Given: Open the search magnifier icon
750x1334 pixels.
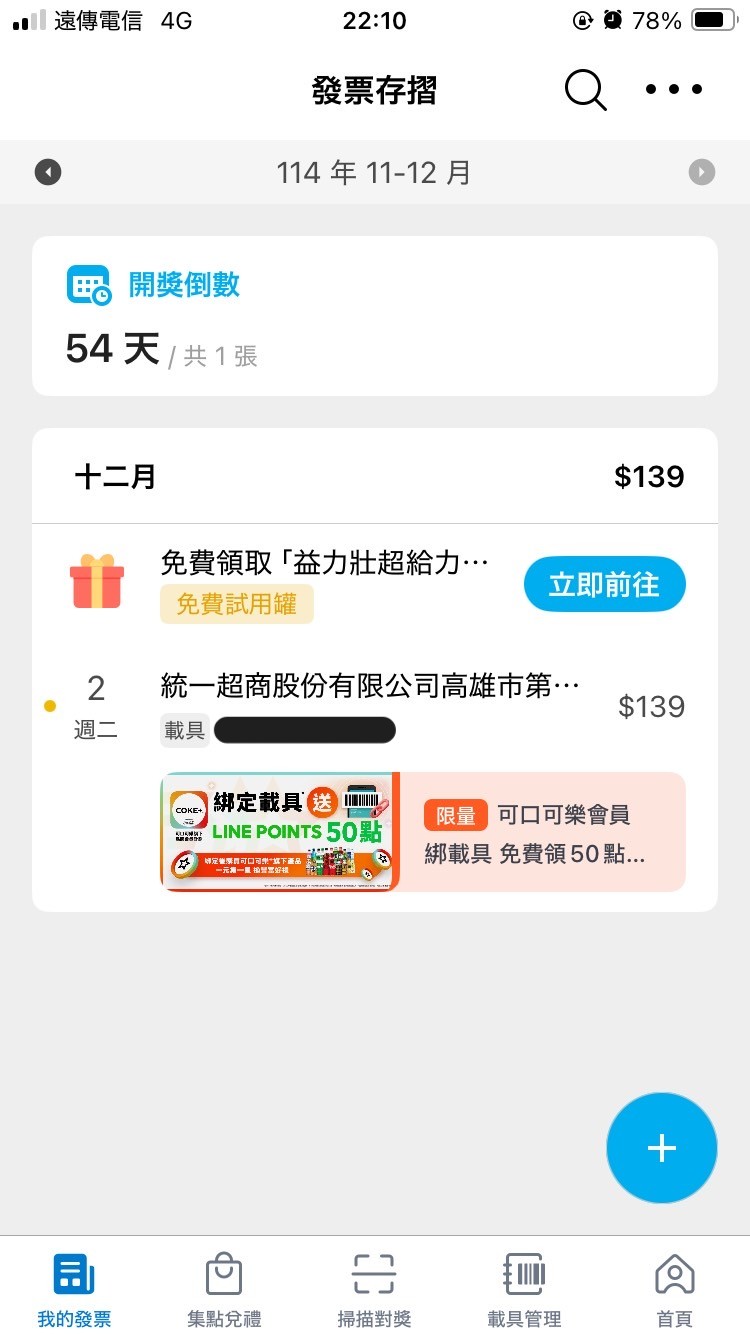Looking at the screenshot, I should click(x=585, y=91).
